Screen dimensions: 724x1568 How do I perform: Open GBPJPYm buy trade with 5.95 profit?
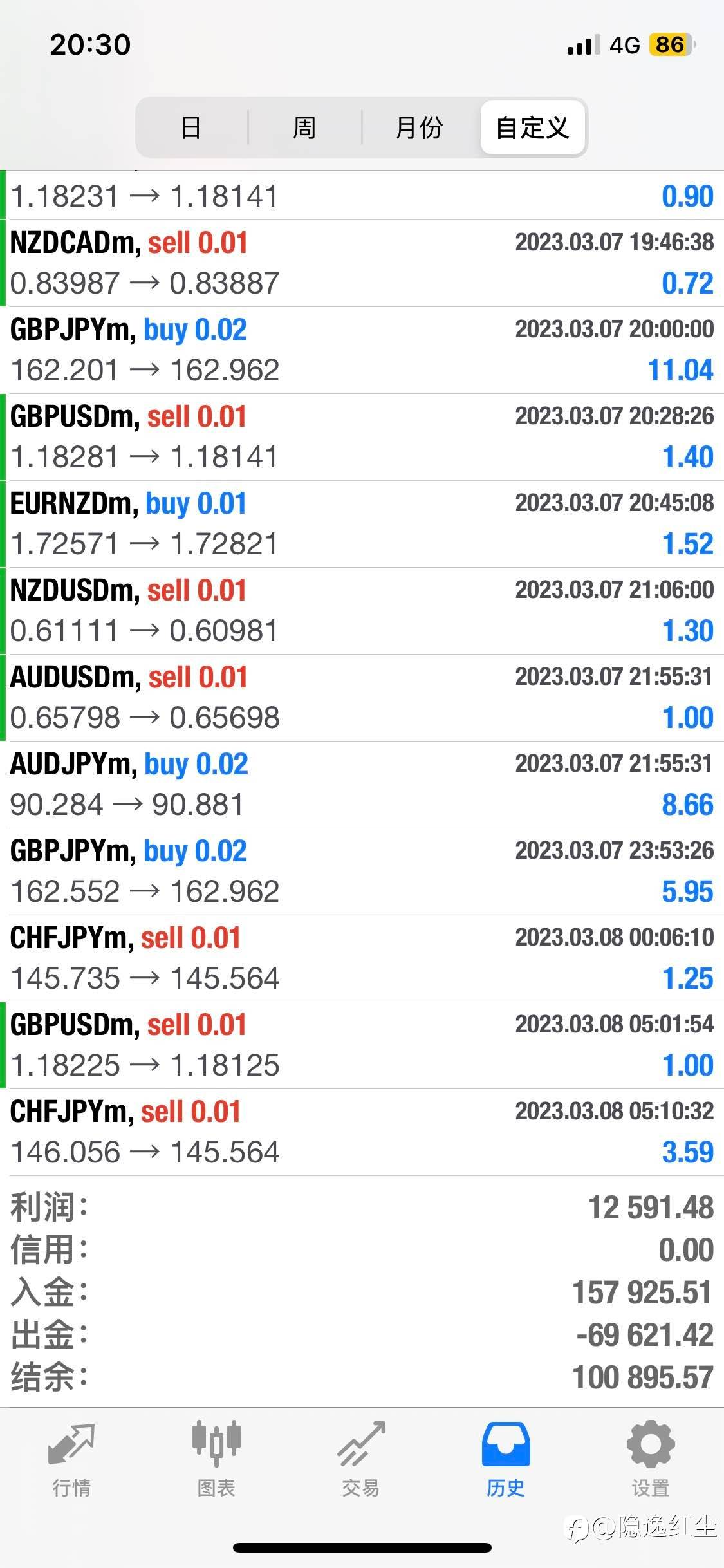pyautogui.click(x=362, y=872)
